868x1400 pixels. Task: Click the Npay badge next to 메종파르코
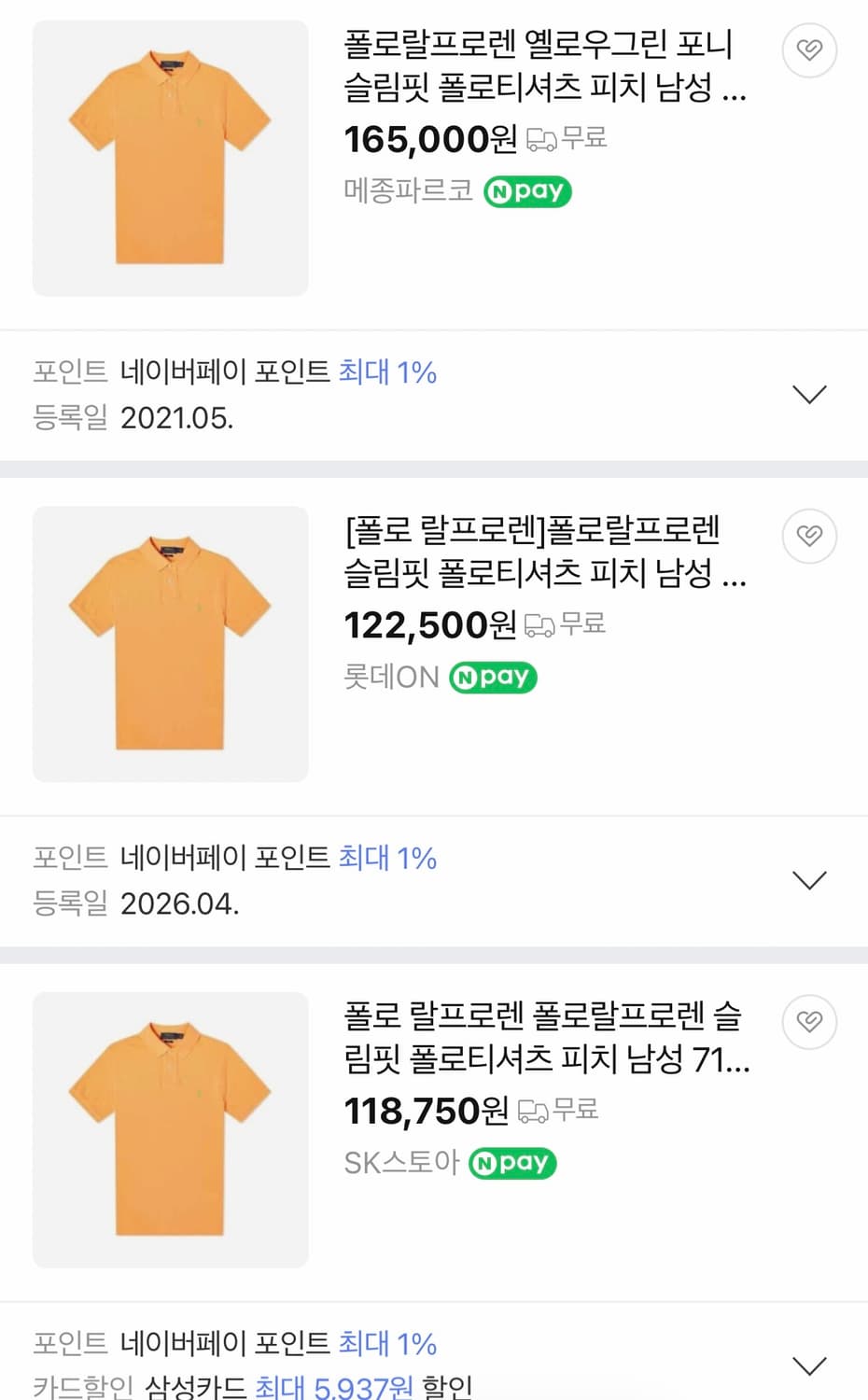pyautogui.click(x=527, y=191)
